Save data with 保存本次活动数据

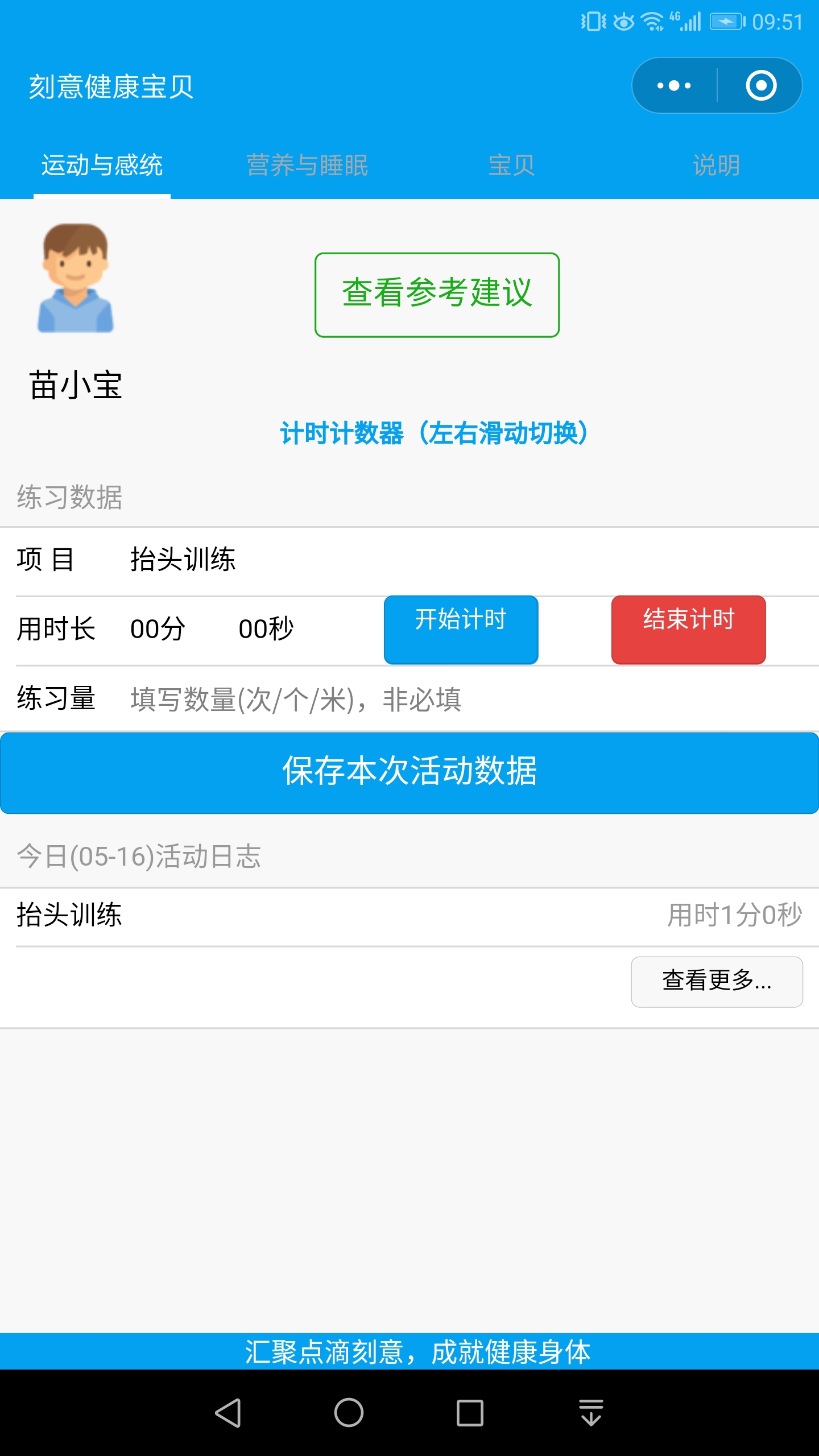(x=409, y=772)
